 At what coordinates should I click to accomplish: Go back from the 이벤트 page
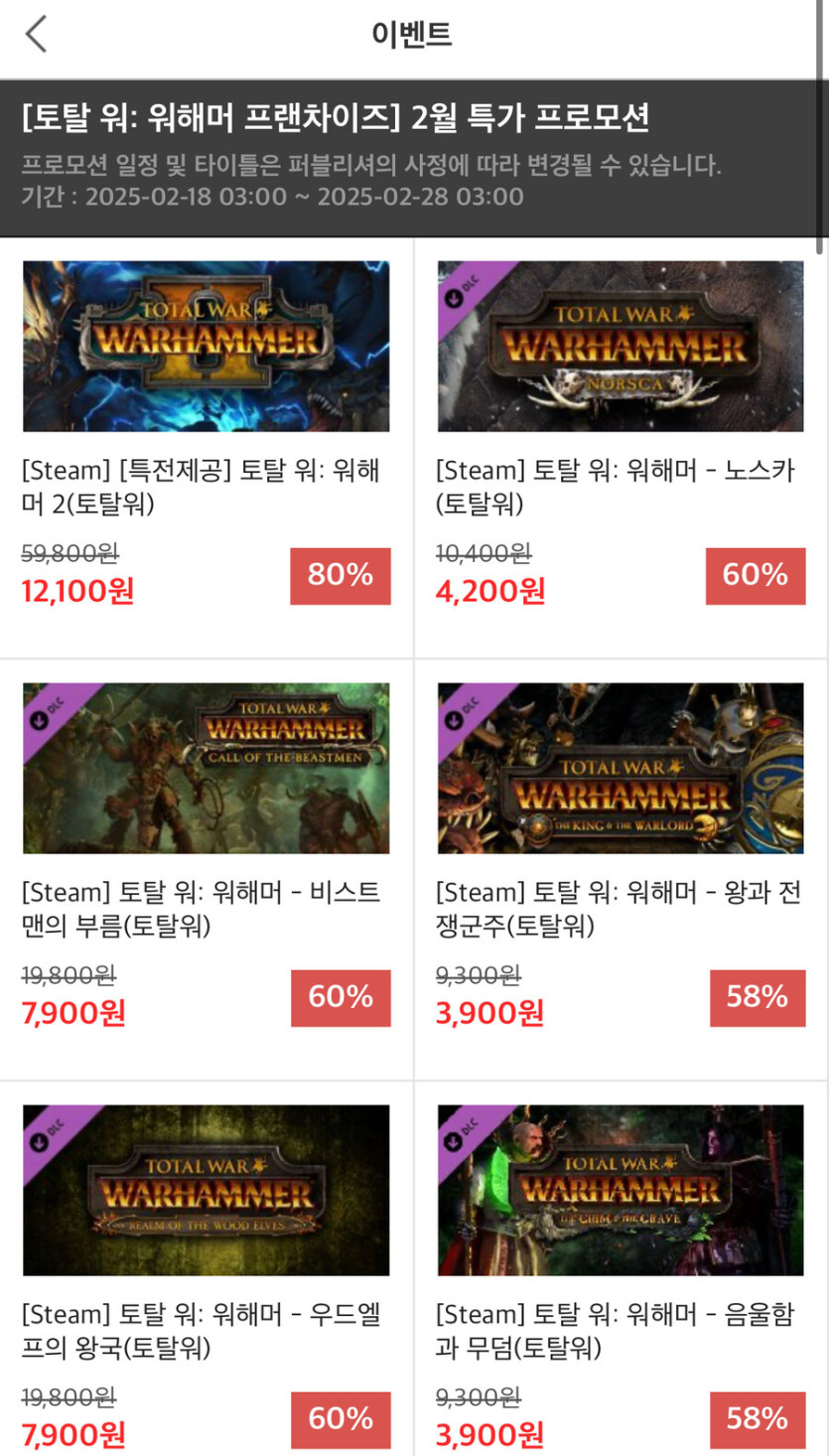point(37,35)
